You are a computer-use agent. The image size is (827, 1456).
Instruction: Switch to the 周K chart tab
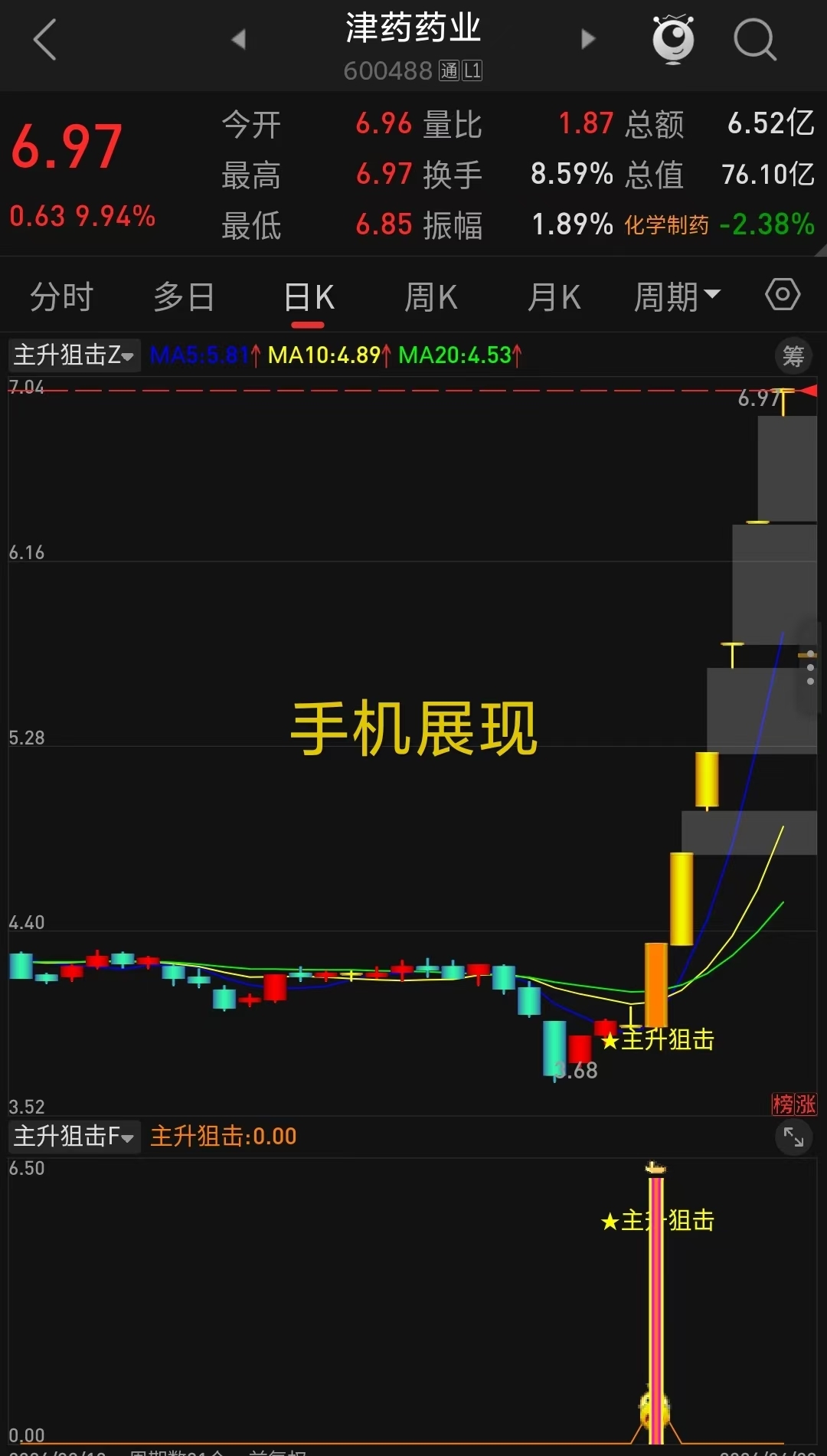pos(430,297)
